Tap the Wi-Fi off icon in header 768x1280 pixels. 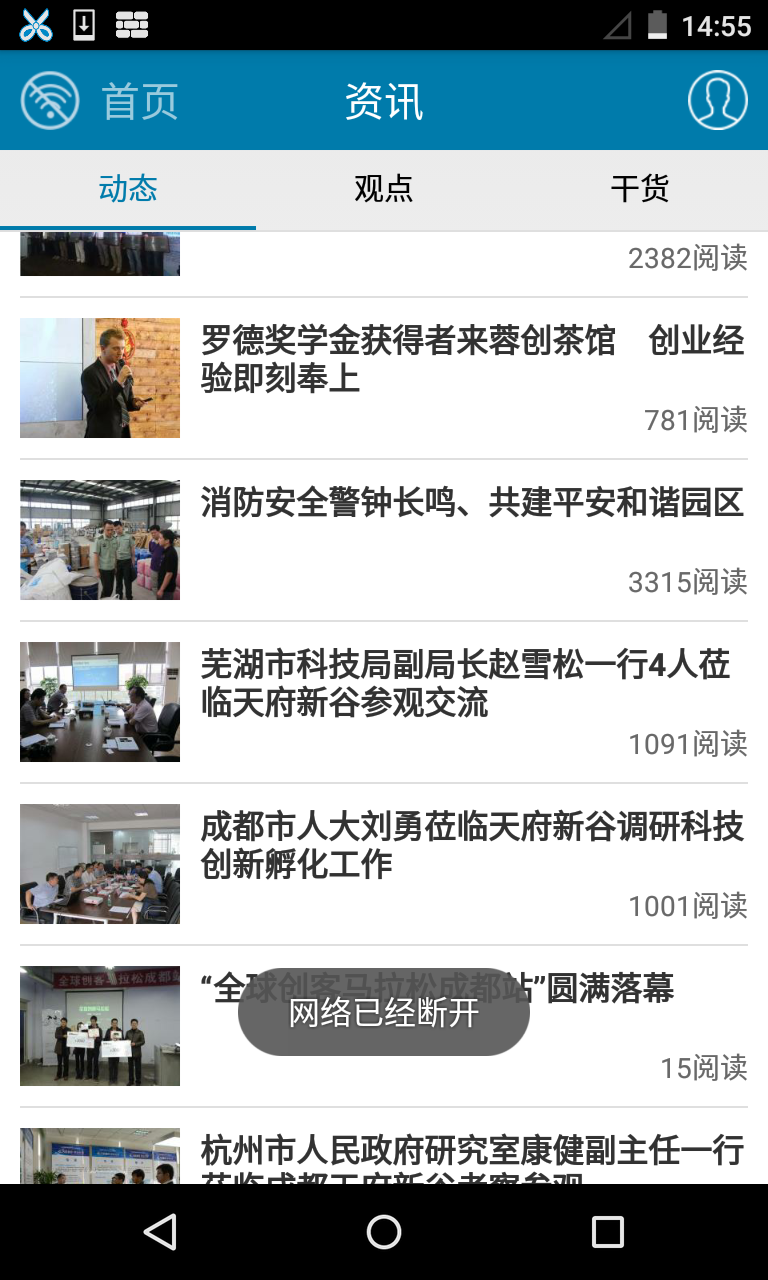point(49,101)
